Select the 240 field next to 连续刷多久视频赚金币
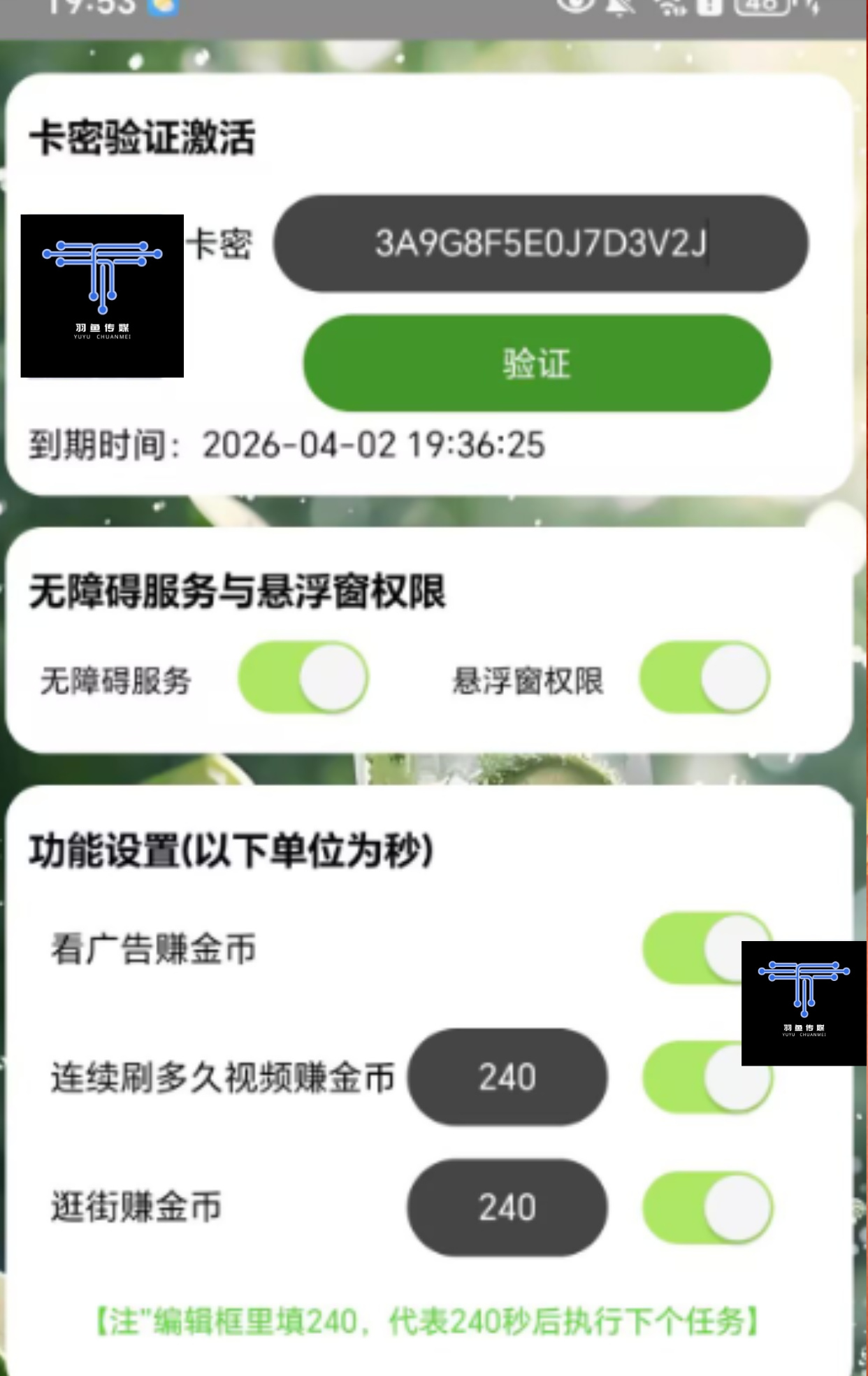868x1376 pixels. pos(508,1077)
